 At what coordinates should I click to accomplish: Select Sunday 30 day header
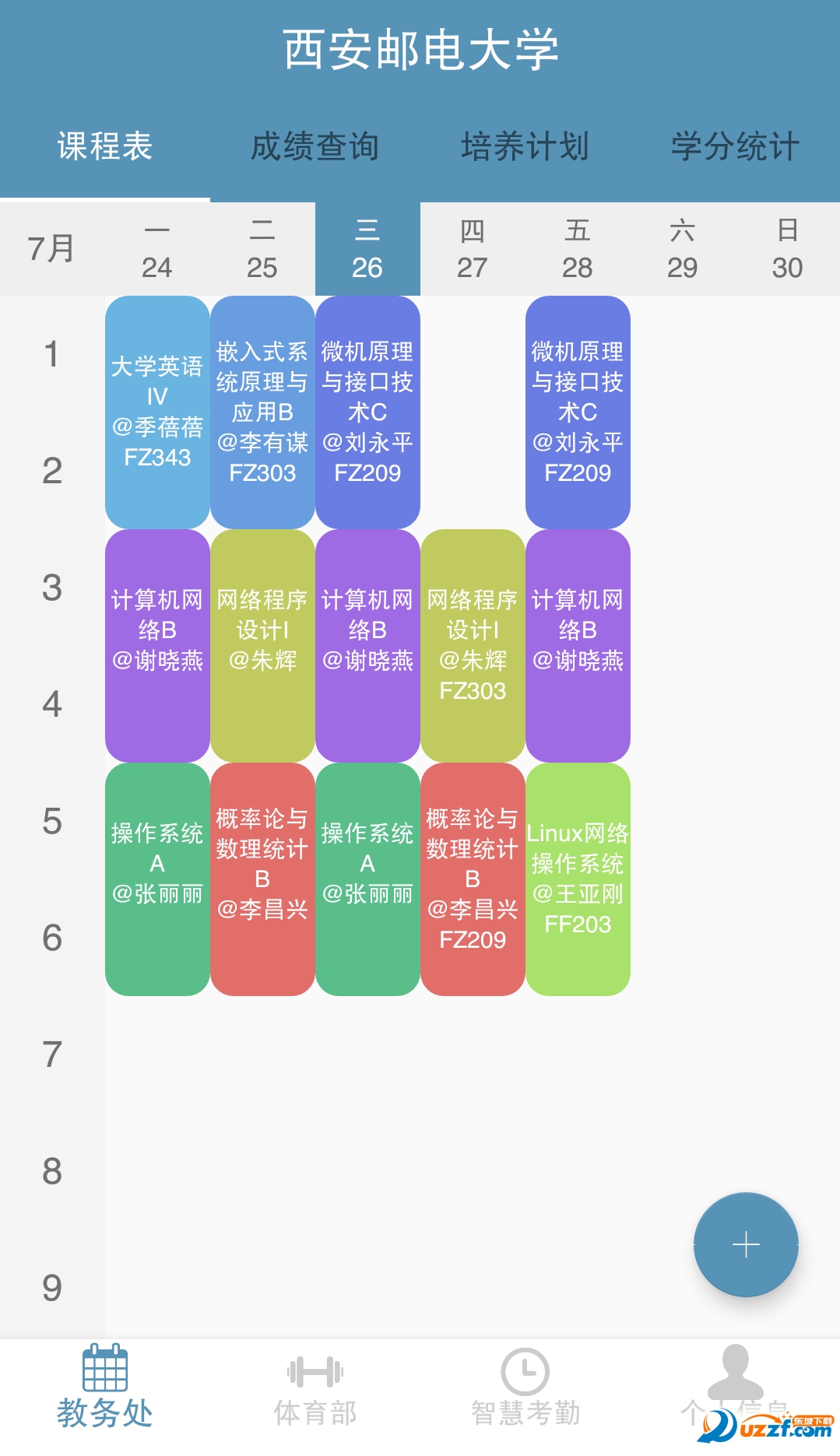tap(788, 249)
